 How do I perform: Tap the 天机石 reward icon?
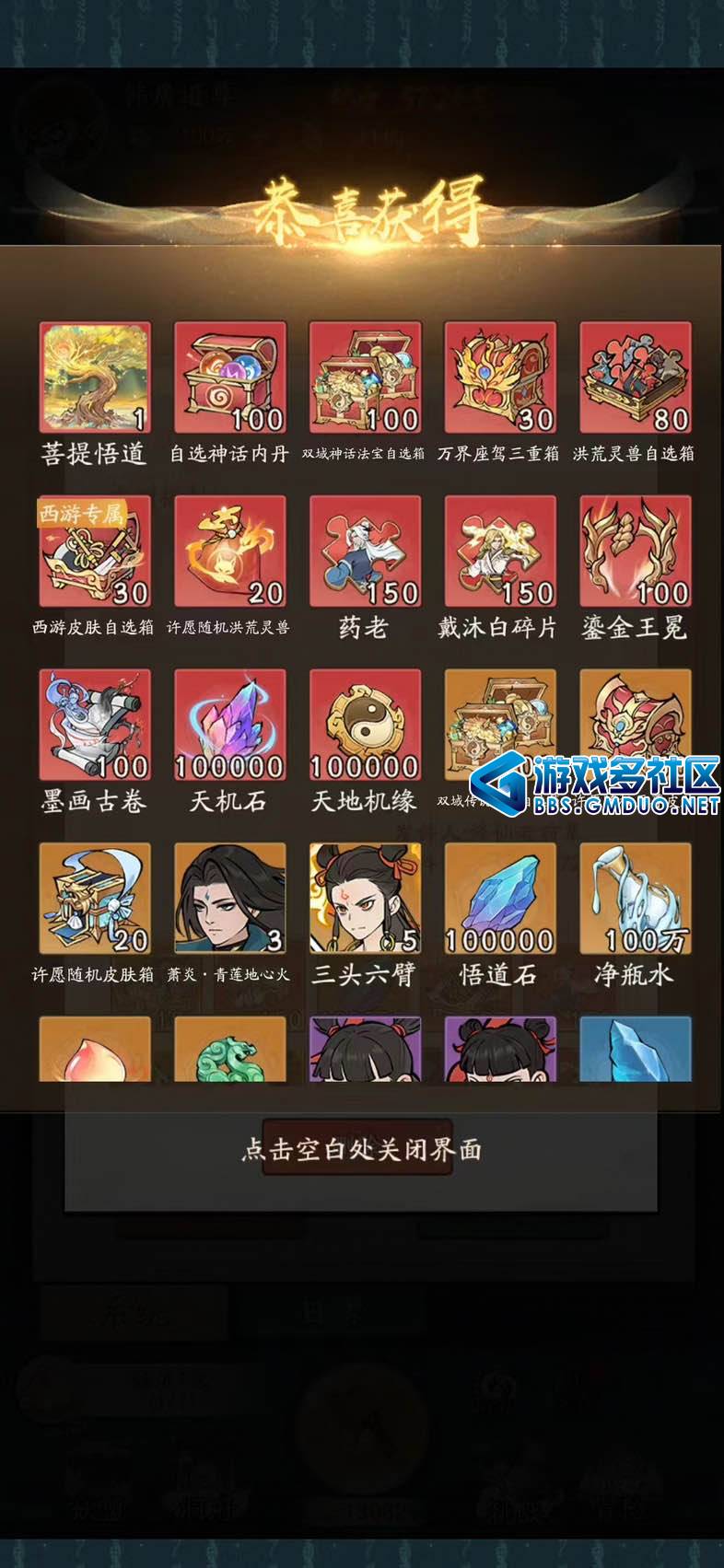pyautogui.click(x=229, y=726)
